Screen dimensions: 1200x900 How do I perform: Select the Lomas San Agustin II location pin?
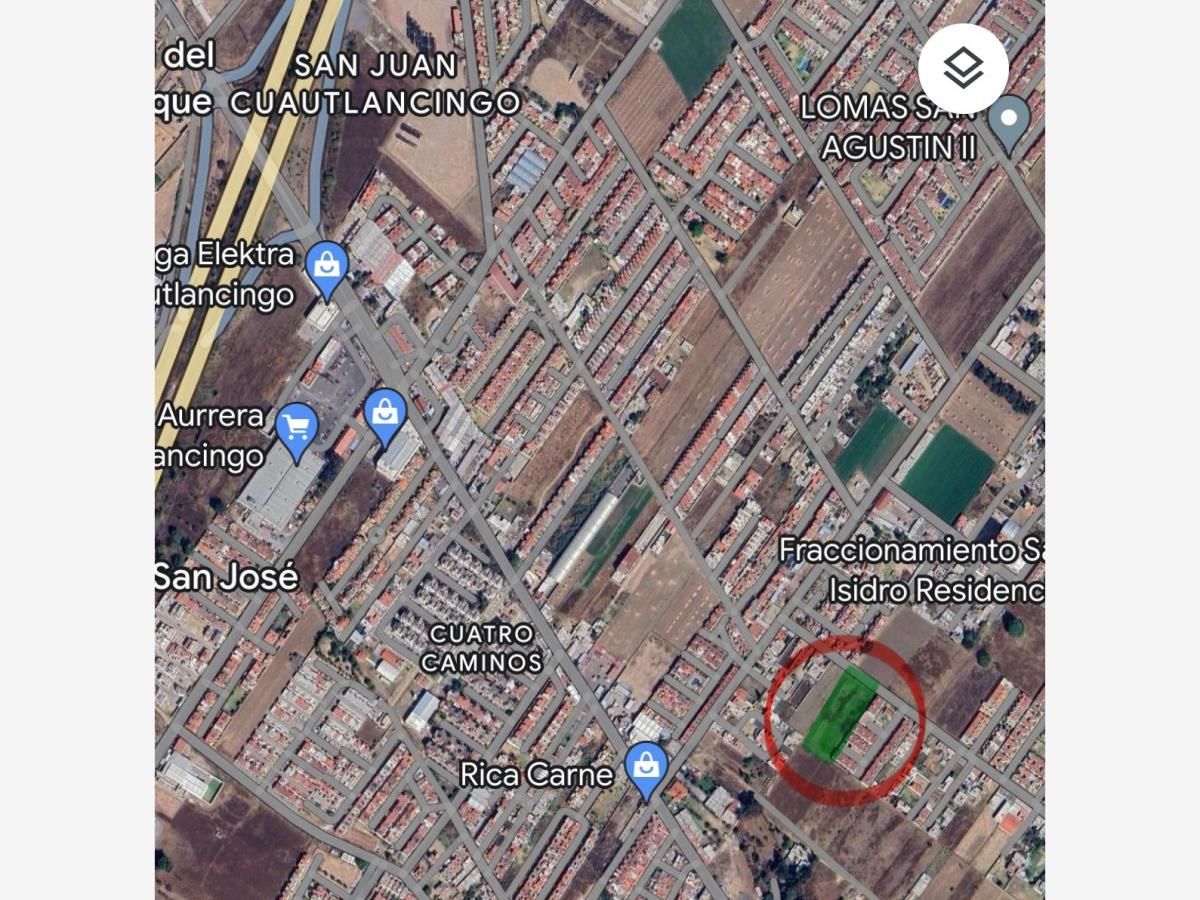tap(1009, 124)
